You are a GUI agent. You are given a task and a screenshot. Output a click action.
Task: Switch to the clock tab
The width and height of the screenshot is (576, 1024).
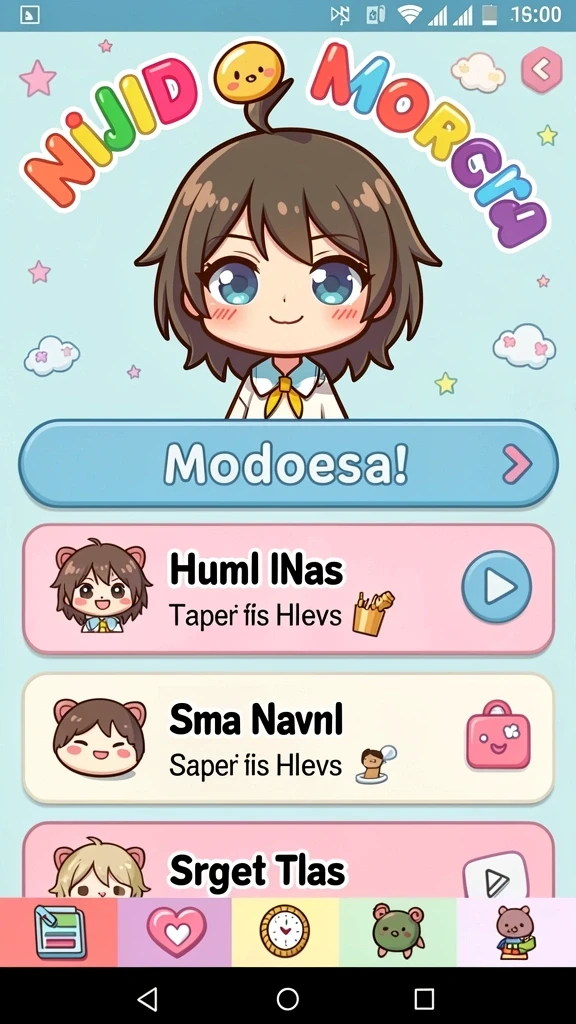coord(285,932)
